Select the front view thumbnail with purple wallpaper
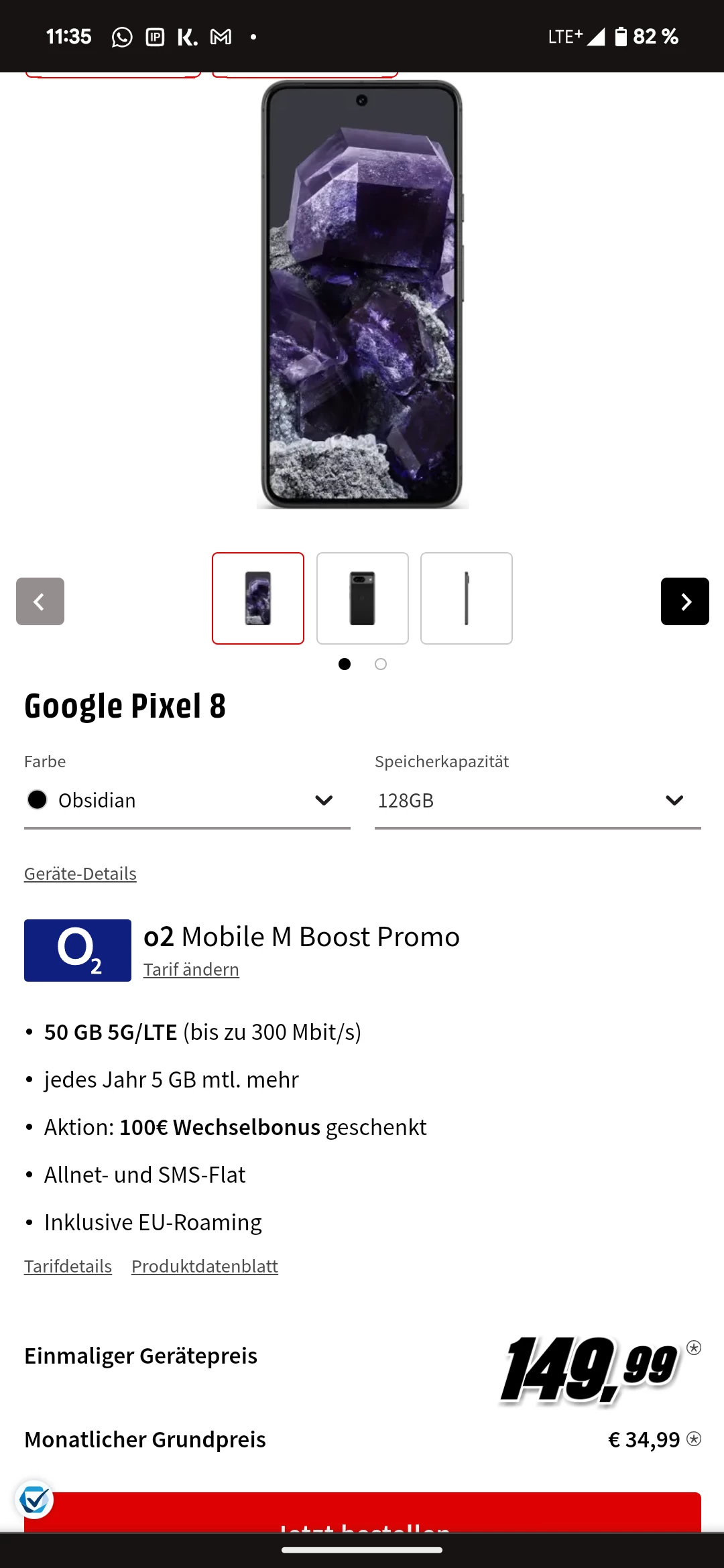This screenshot has width=724, height=1568. tap(258, 598)
